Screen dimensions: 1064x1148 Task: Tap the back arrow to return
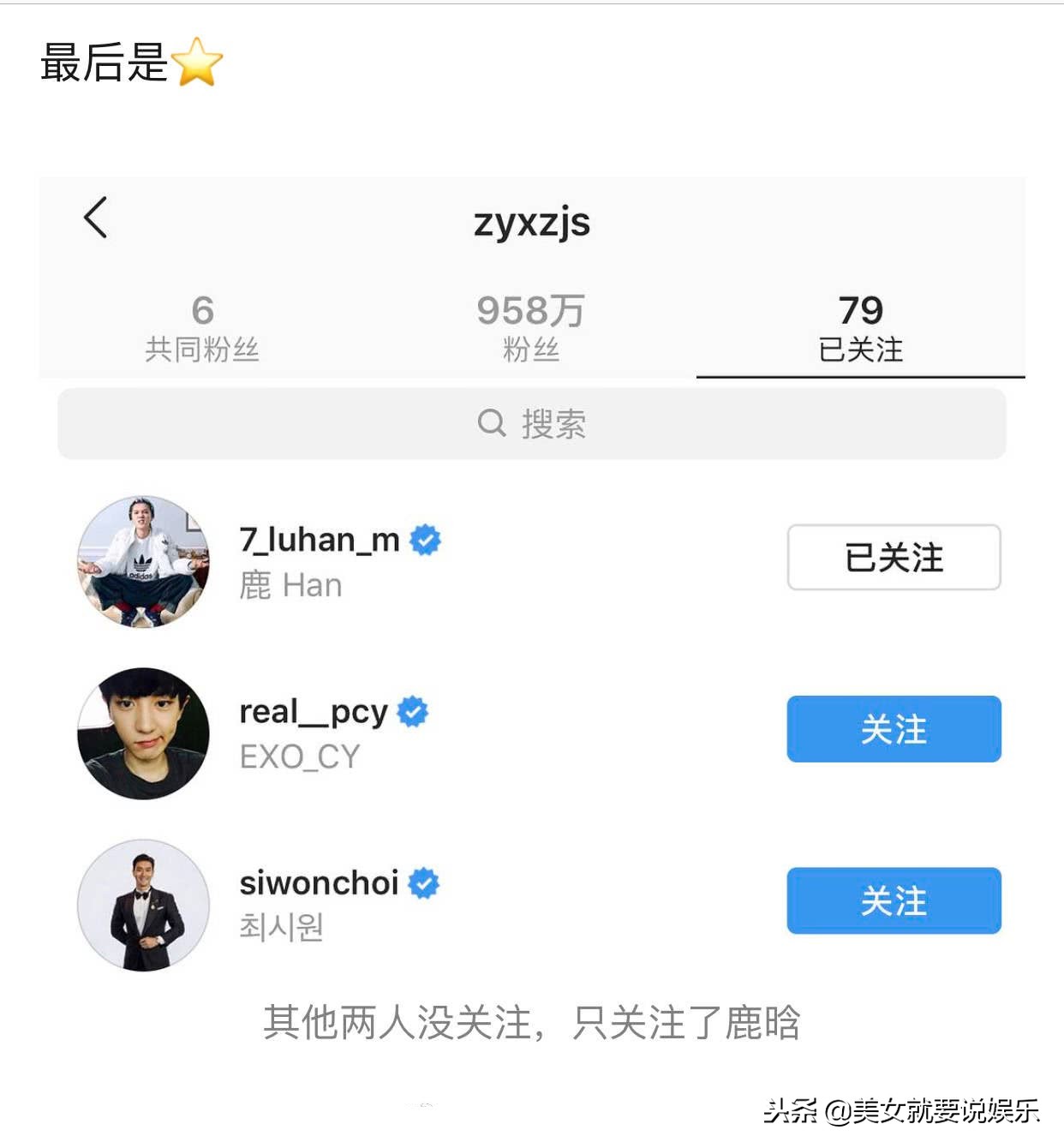(x=95, y=217)
